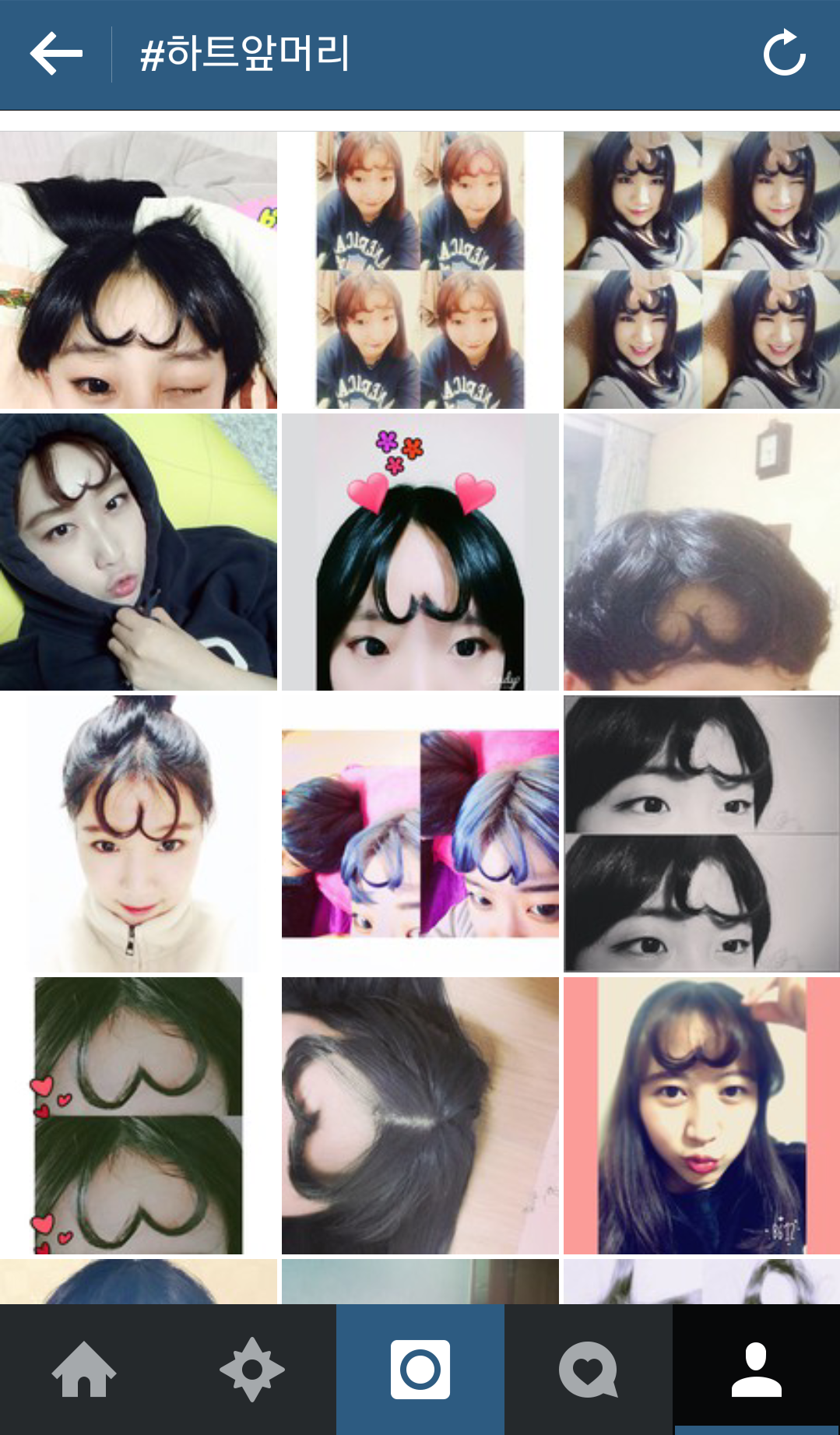Refresh the hashtag feed
Image resolution: width=840 pixels, height=1435 pixels.
point(784,53)
